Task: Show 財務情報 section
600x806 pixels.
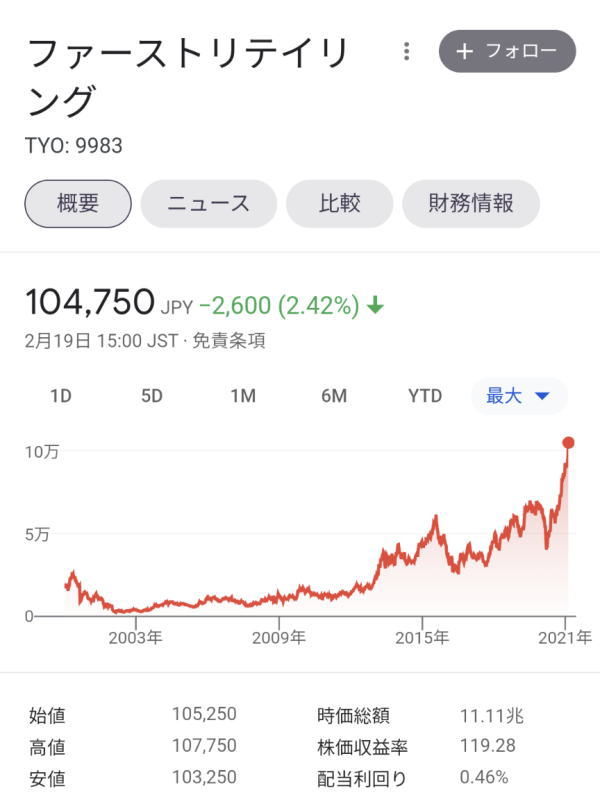Action: click(x=471, y=204)
